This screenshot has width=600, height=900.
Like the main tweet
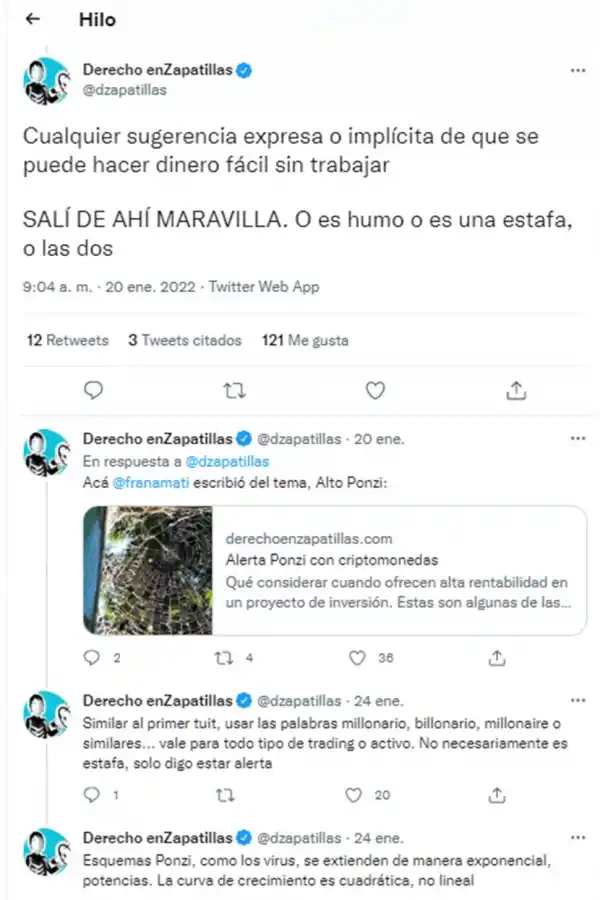click(x=375, y=390)
